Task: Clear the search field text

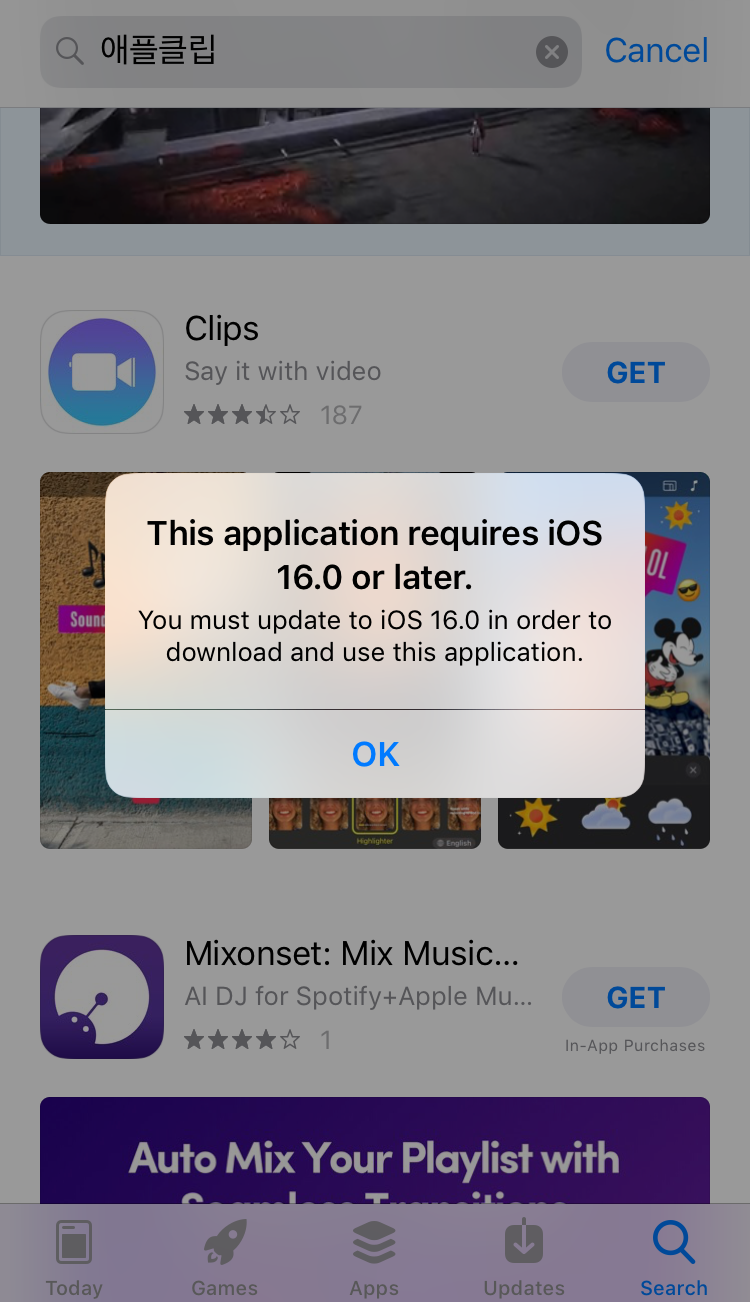Action: pos(551,51)
